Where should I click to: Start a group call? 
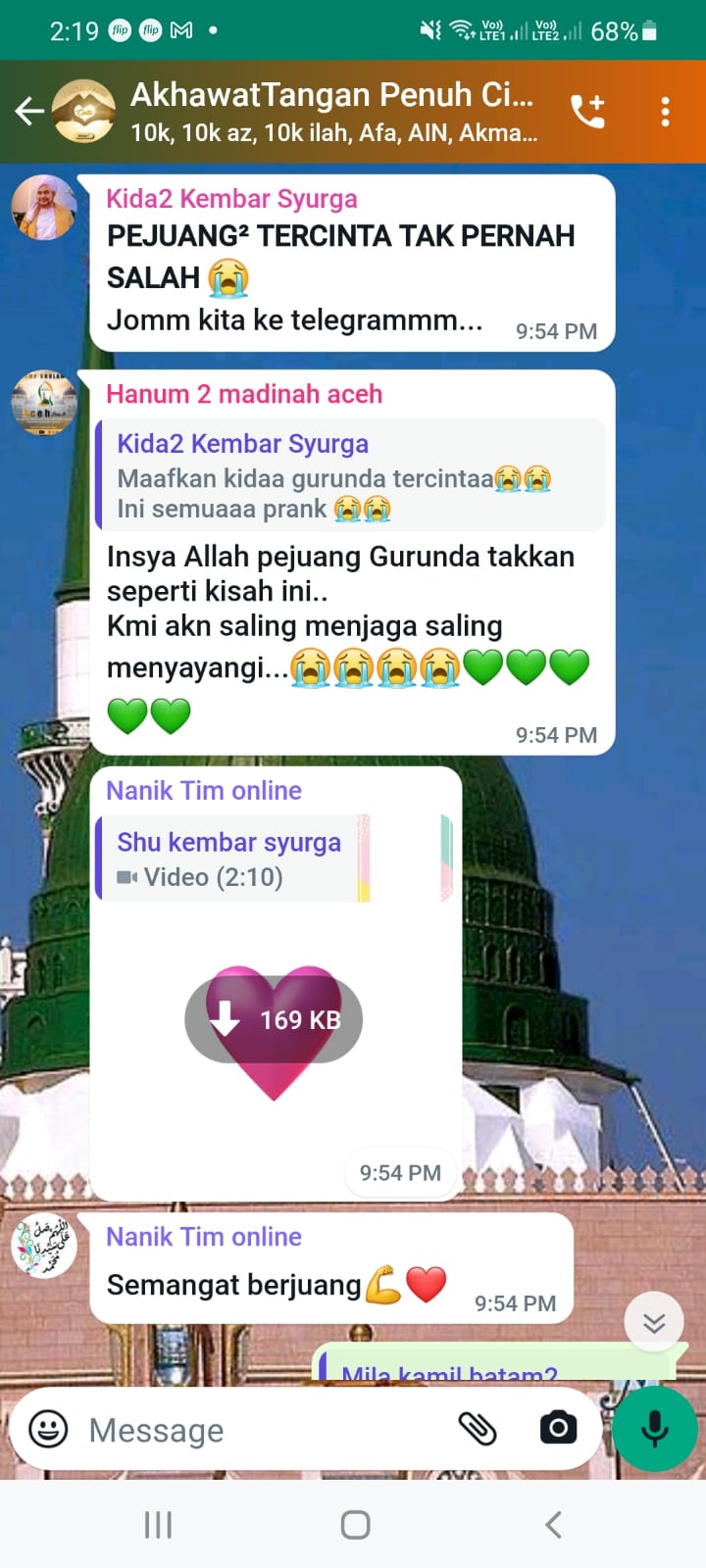pos(588,112)
